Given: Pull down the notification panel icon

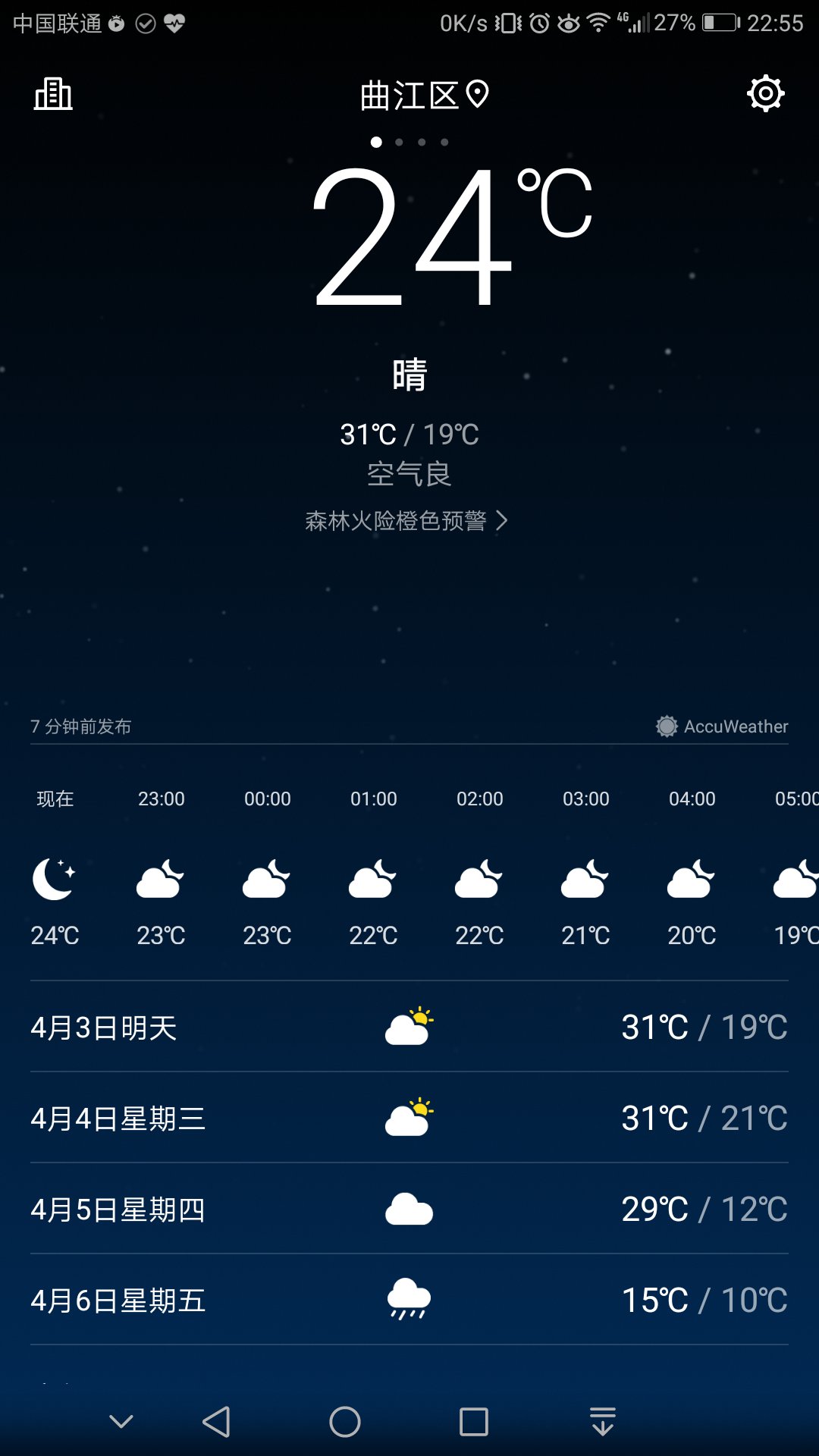Looking at the screenshot, I should [x=603, y=1422].
